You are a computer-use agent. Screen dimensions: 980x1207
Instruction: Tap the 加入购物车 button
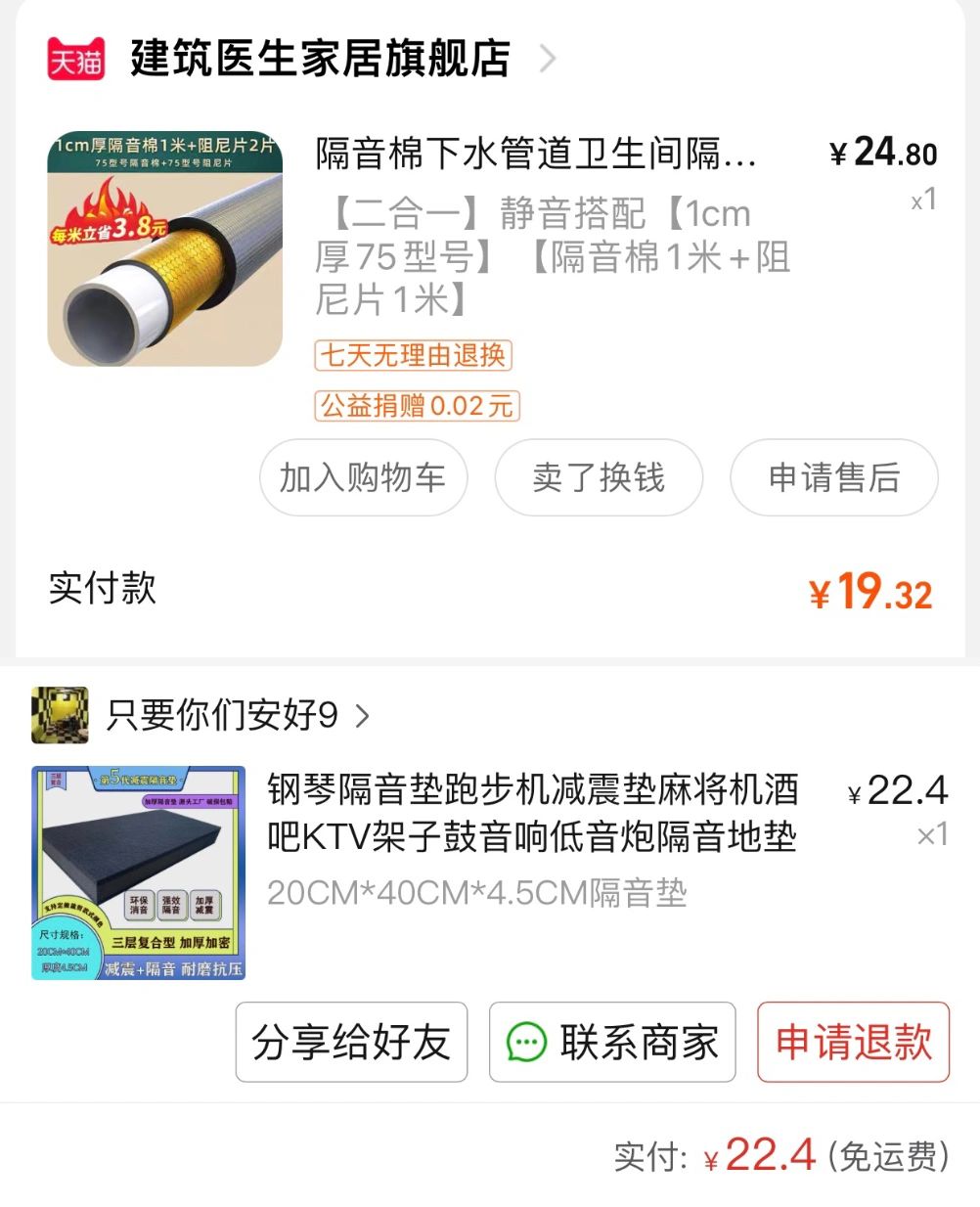click(363, 477)
